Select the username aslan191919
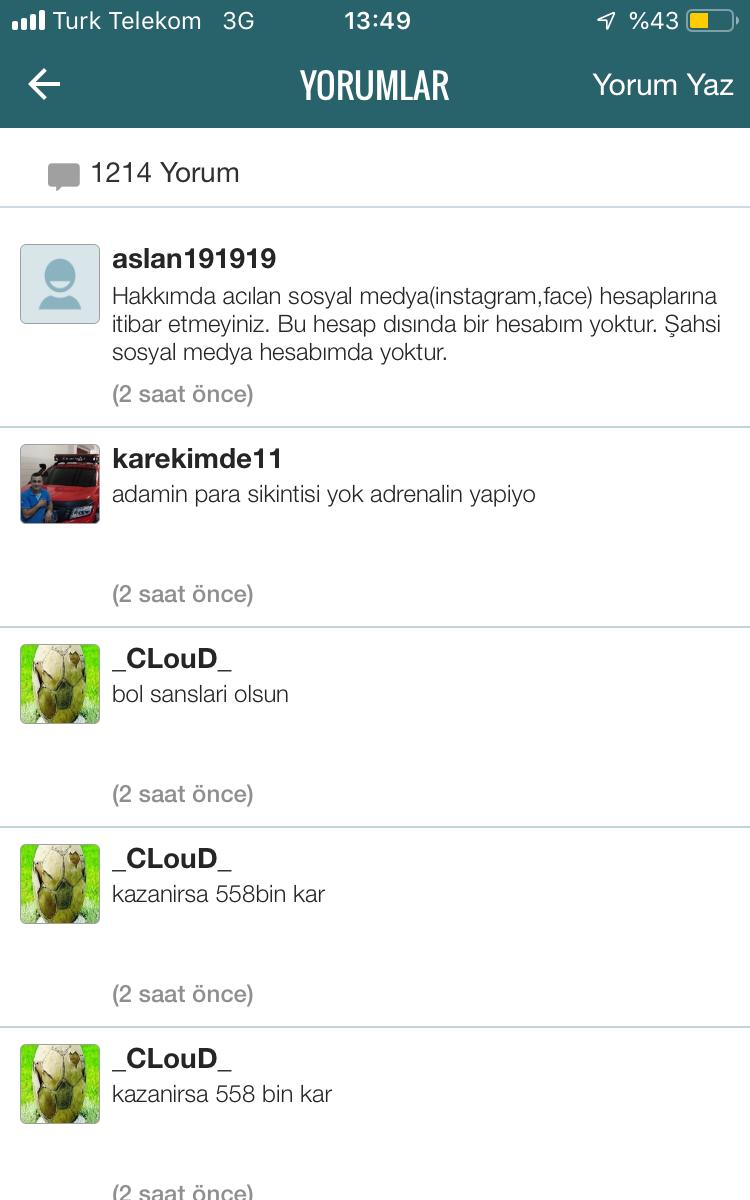Viewport: 750px width, 1200px height. (x=194, y=259)
